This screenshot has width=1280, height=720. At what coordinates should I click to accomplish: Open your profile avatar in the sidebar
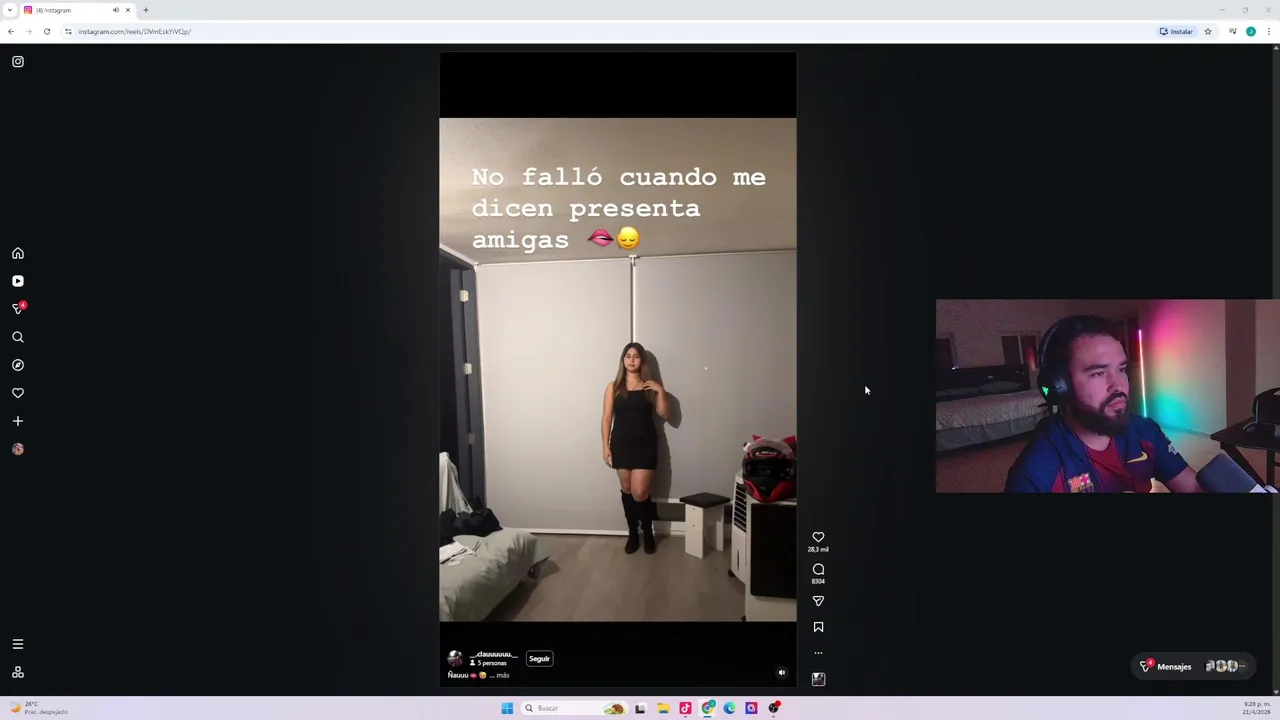coord(18,449)
